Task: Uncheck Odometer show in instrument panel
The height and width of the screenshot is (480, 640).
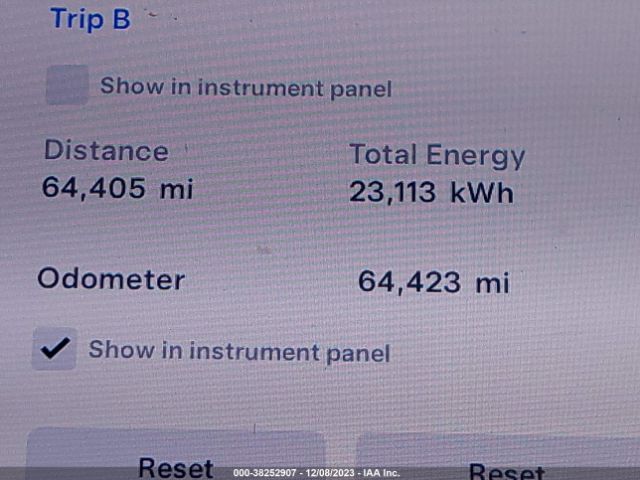Action: point(54,349)
